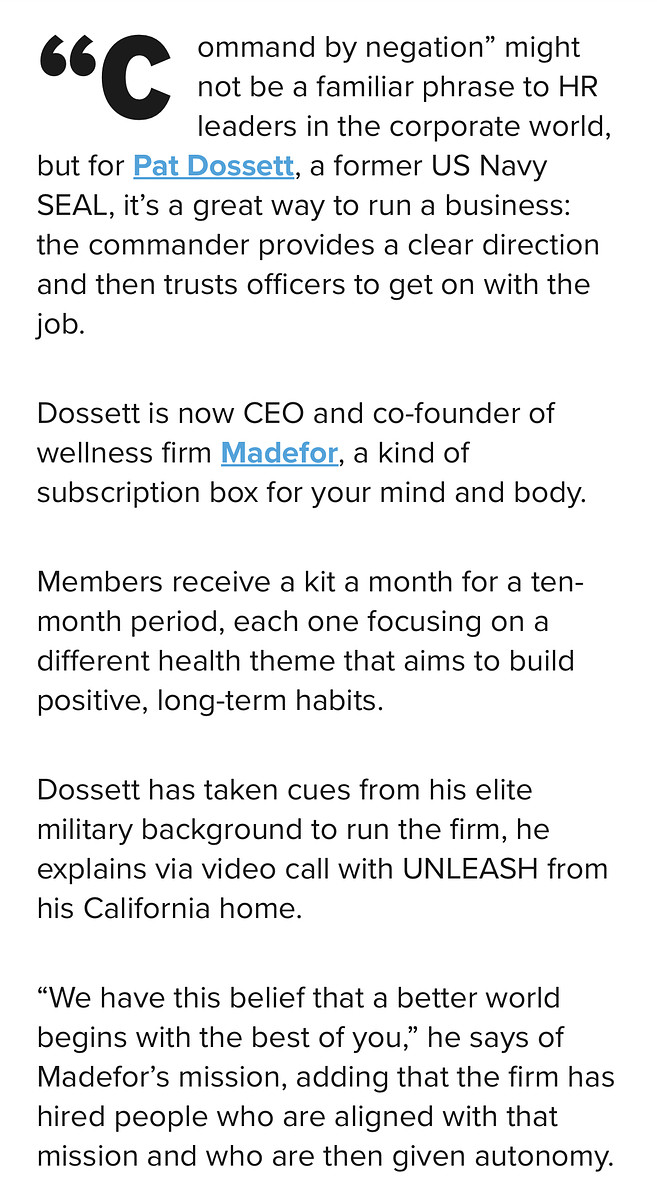Follow the Madefor link
The height and width of the screenshot is (1200, 657).
click(x=279, y=453)
